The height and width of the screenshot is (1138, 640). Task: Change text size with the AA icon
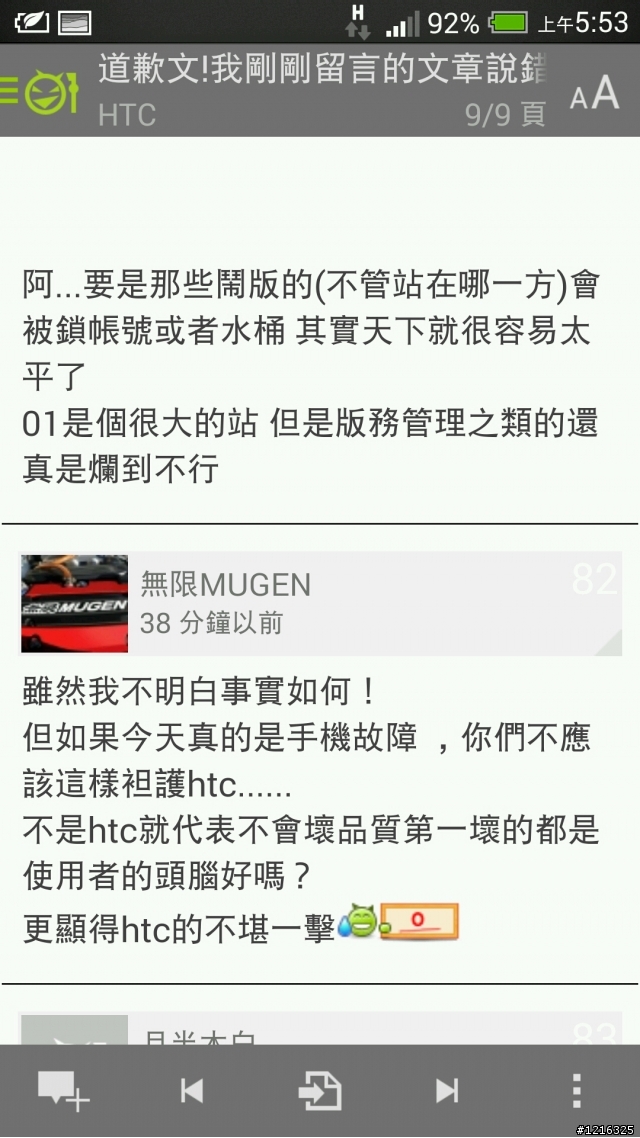[595, 94]
